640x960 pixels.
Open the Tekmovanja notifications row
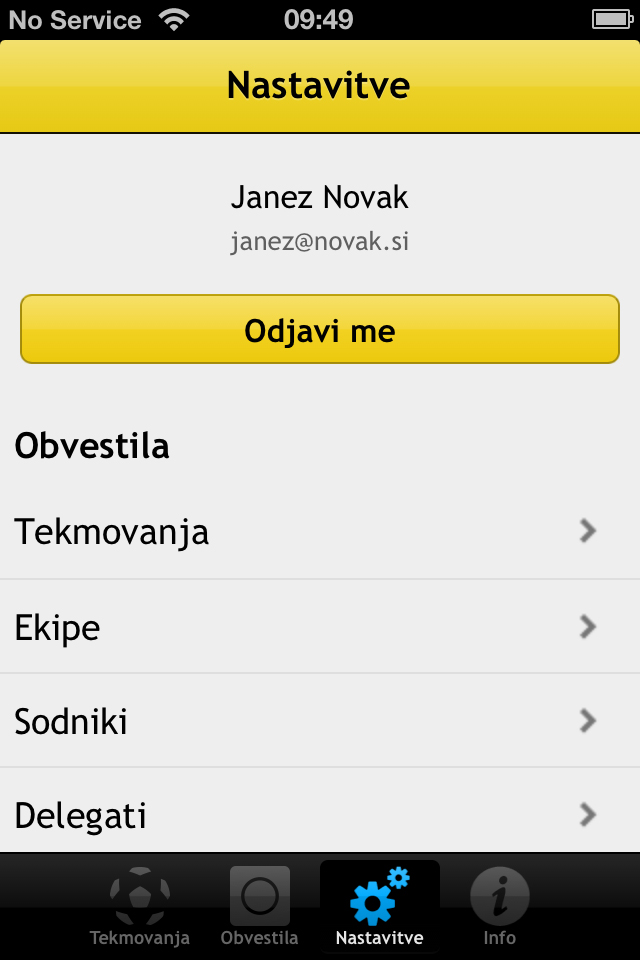pos(320,531)
